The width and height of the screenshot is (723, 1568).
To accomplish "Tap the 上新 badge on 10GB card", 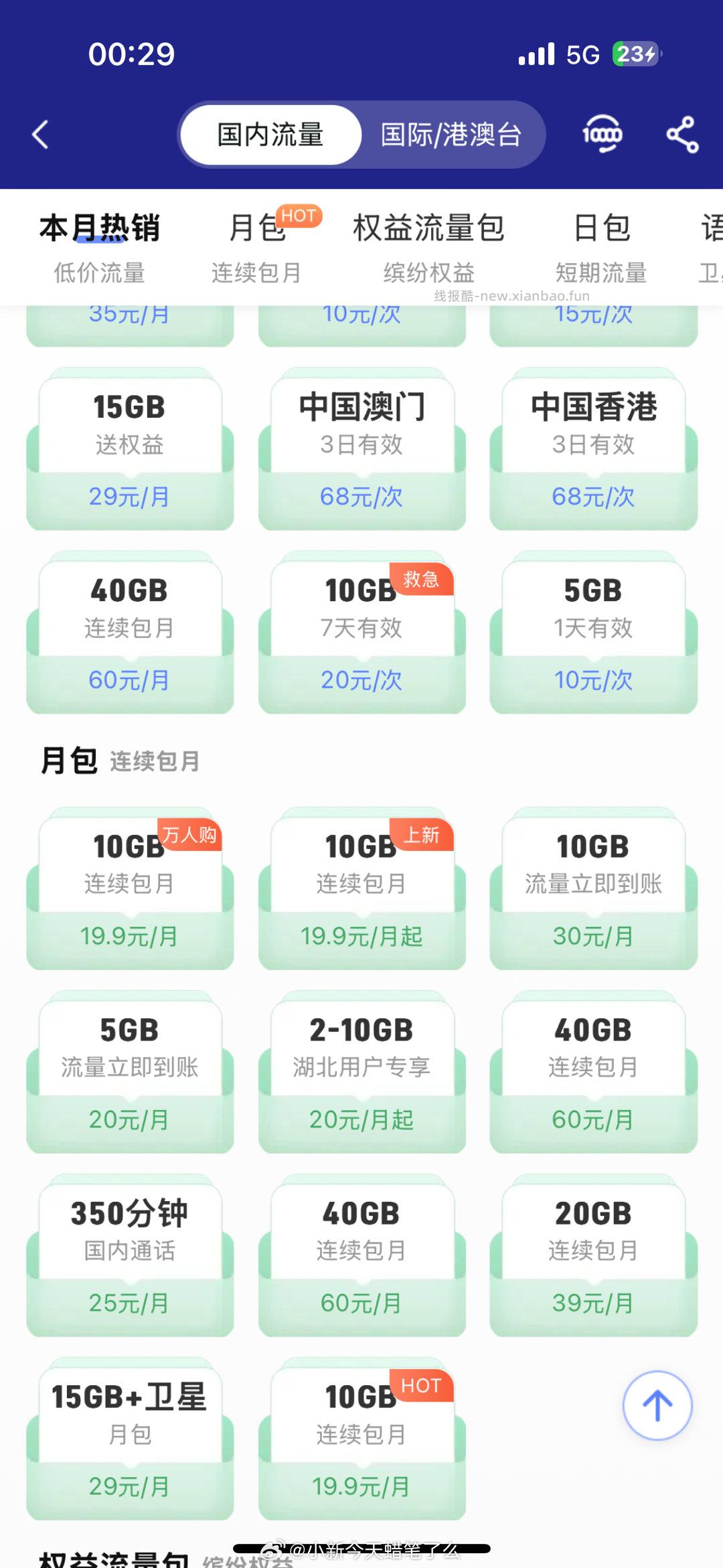I will (x=422, y=834).
